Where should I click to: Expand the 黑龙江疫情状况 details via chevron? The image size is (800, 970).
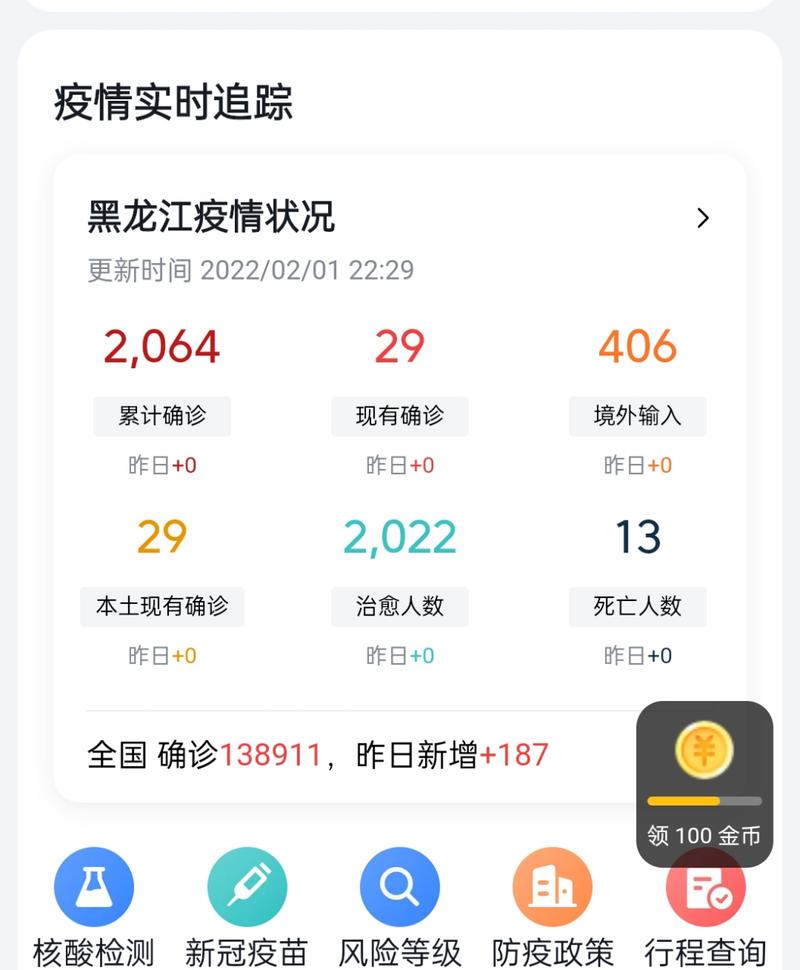coord(705,217)
